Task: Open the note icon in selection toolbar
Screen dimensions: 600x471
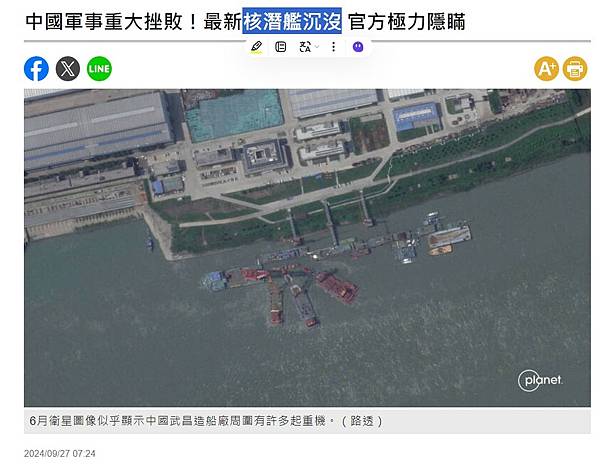Action: (x=281, y=46)
